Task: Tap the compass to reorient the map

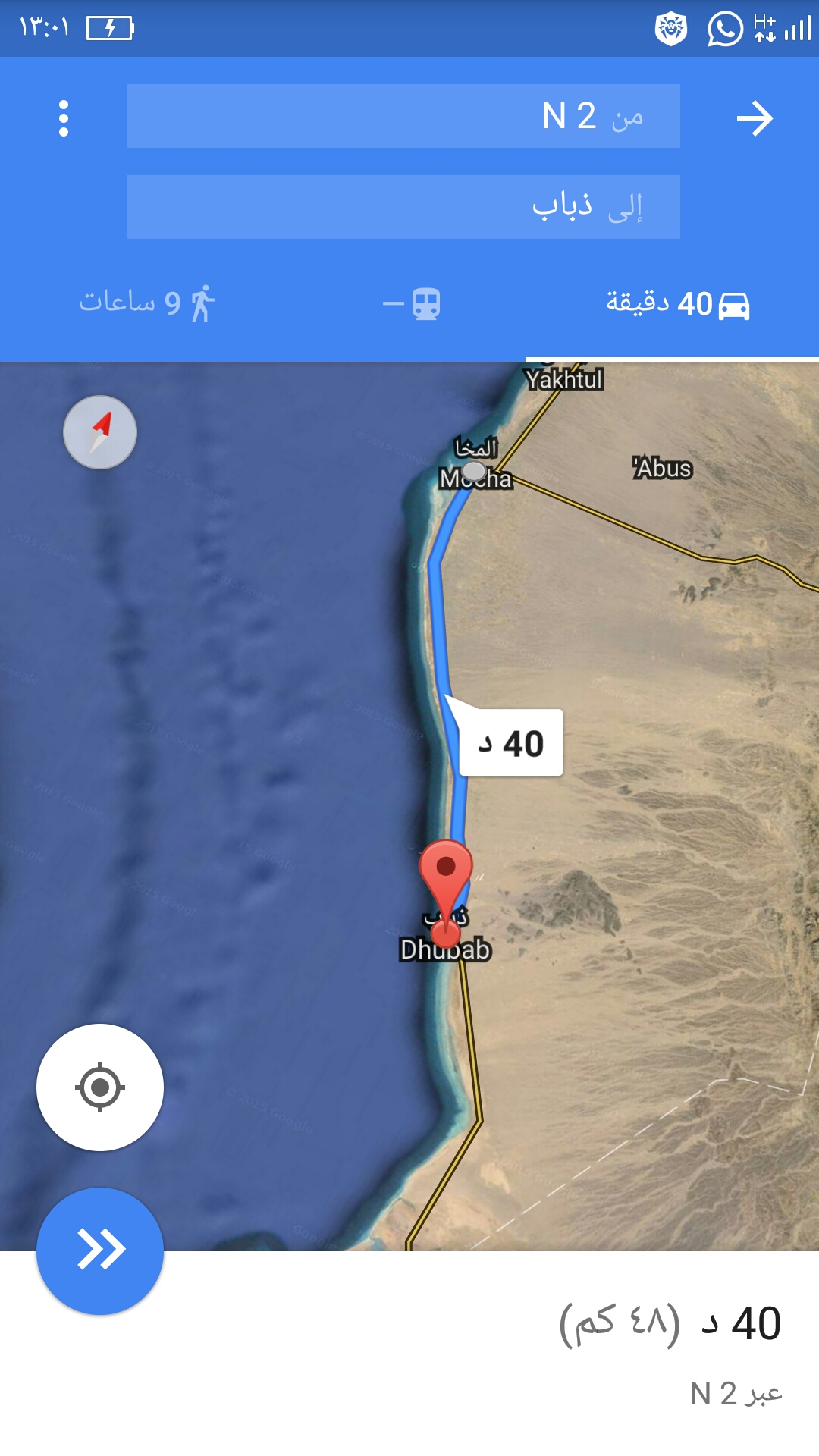Action: click(100, 432)
